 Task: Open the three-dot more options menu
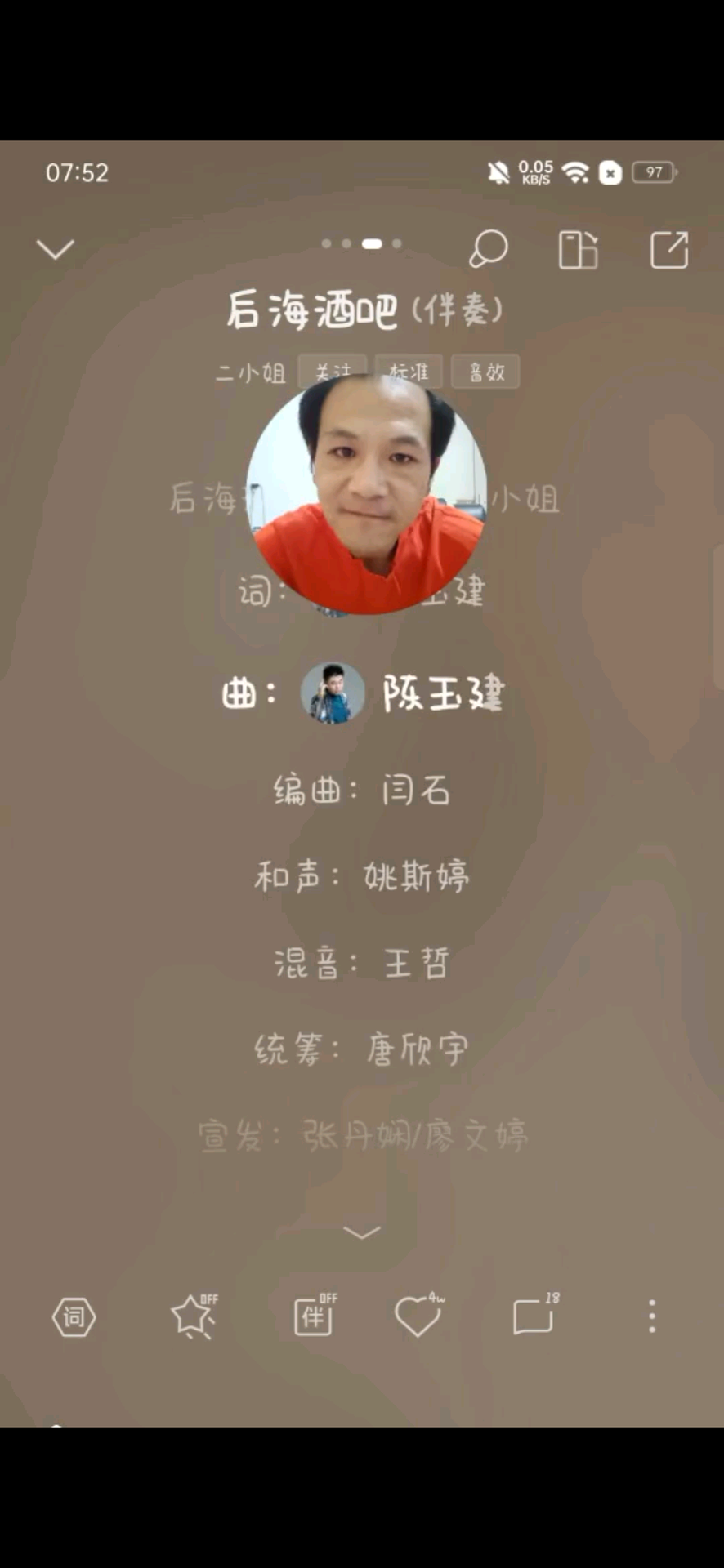tap(652, 1316)
